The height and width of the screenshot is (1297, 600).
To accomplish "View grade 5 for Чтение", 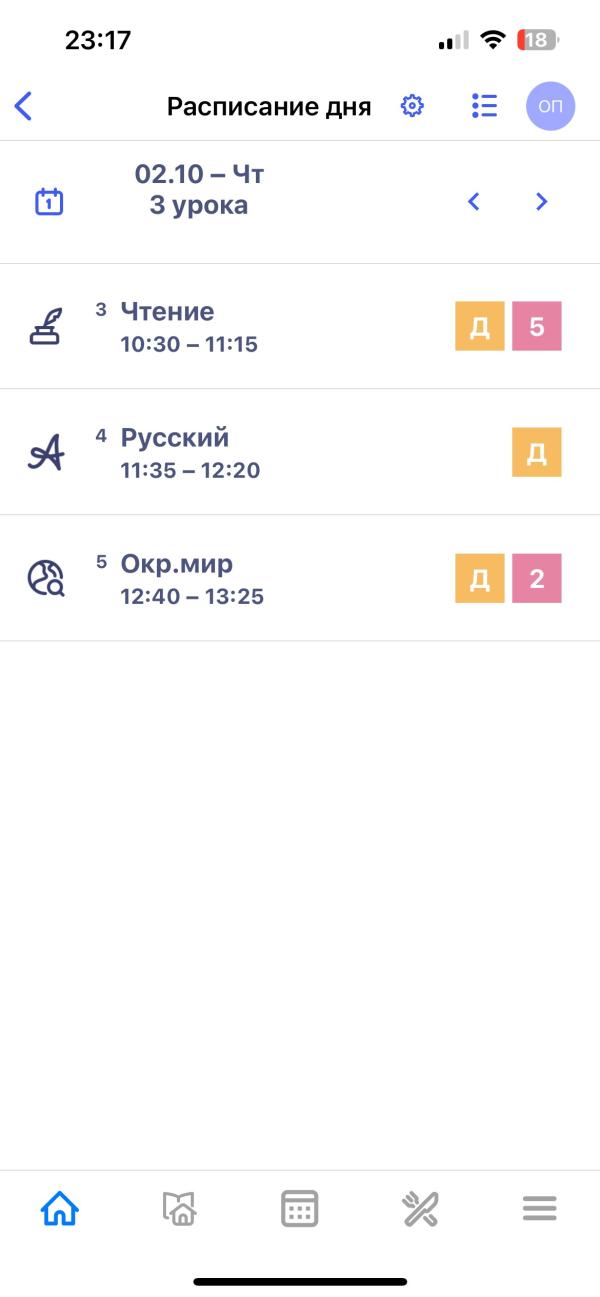I will [x=537, y=327].
